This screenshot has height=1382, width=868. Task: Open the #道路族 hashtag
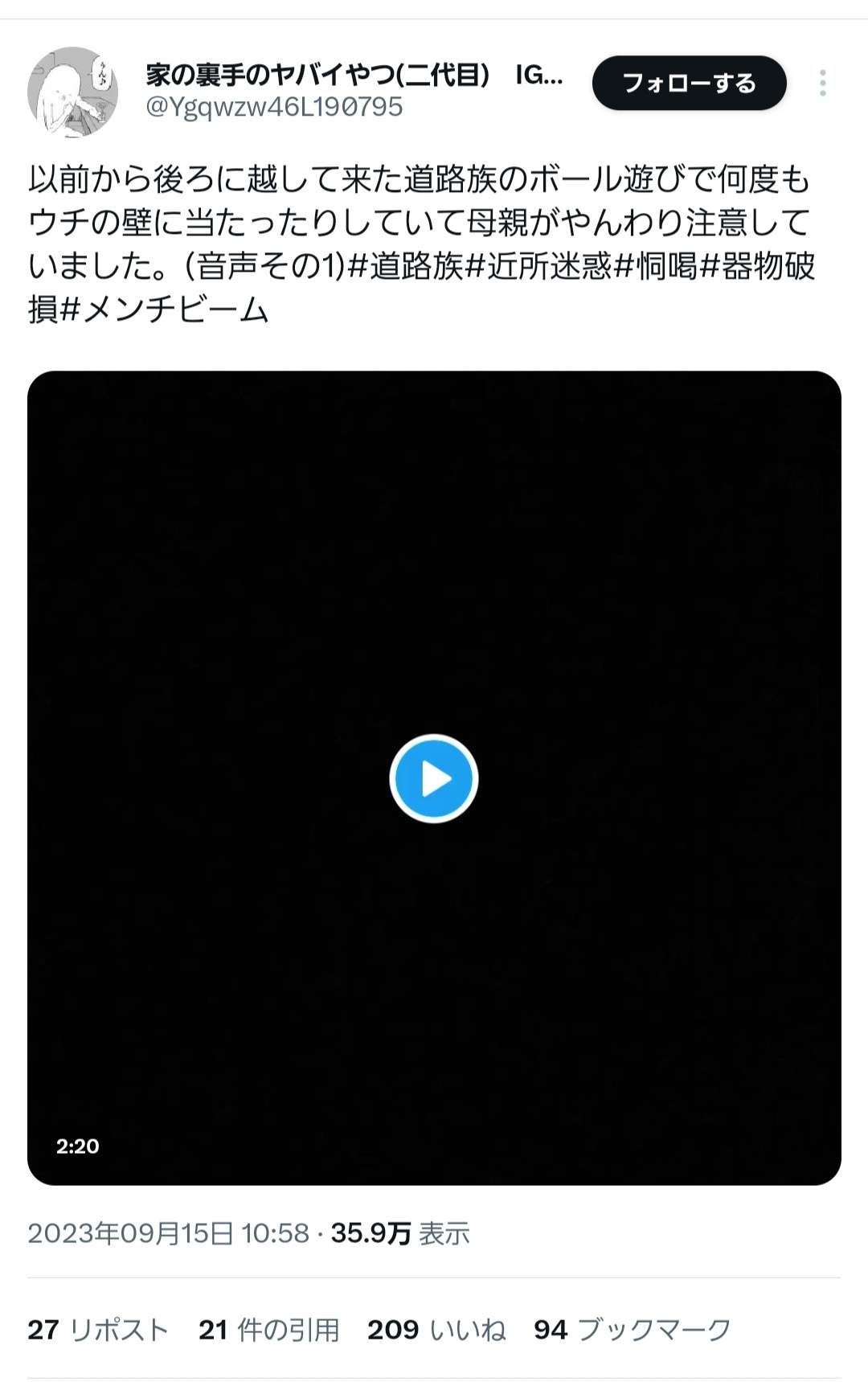point(407,266)
